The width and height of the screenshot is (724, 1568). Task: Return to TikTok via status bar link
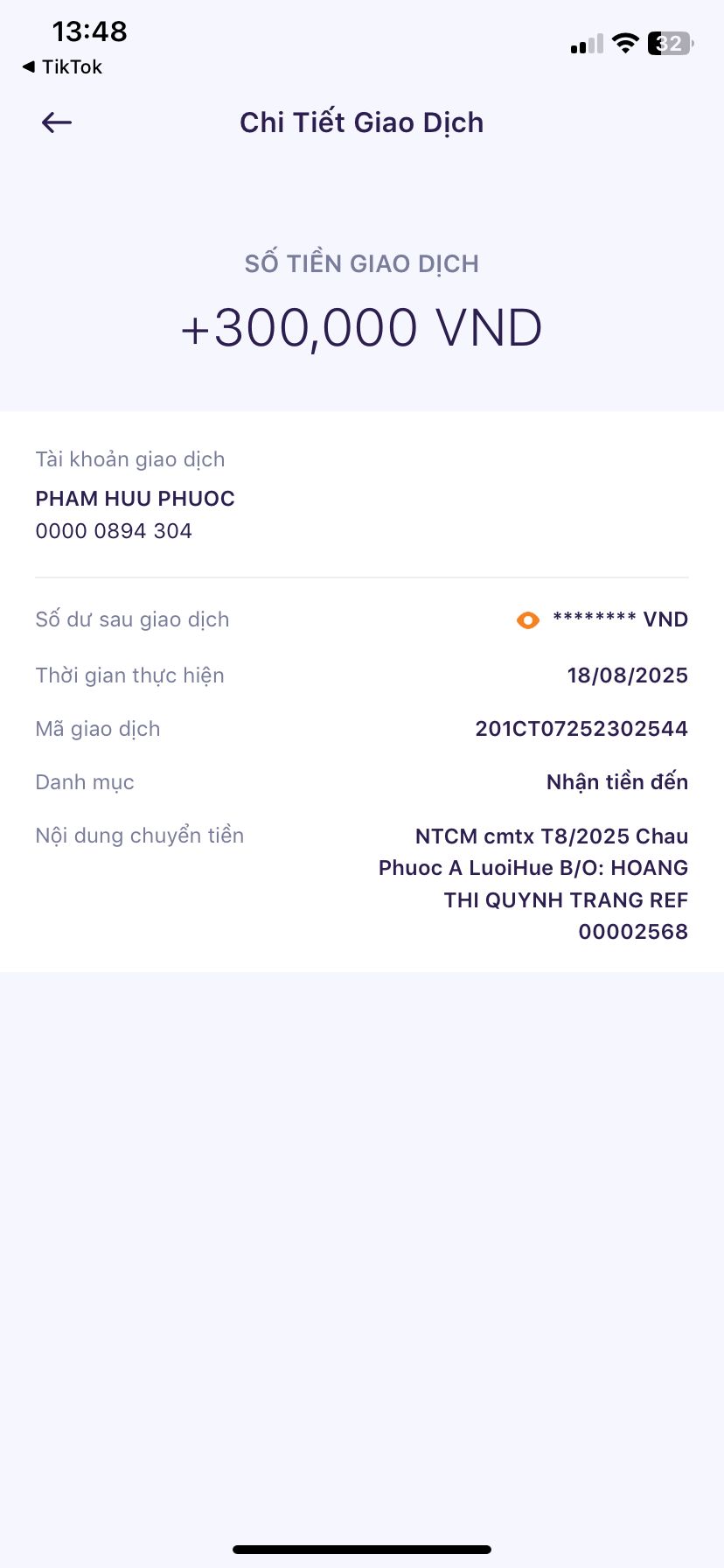tap(62, 67)
